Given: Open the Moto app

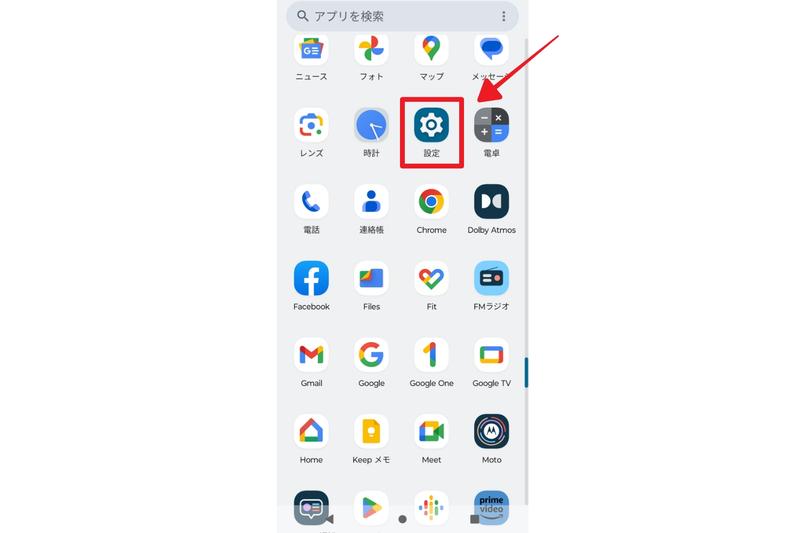Looking at the screenshot, I should (491, 432).
